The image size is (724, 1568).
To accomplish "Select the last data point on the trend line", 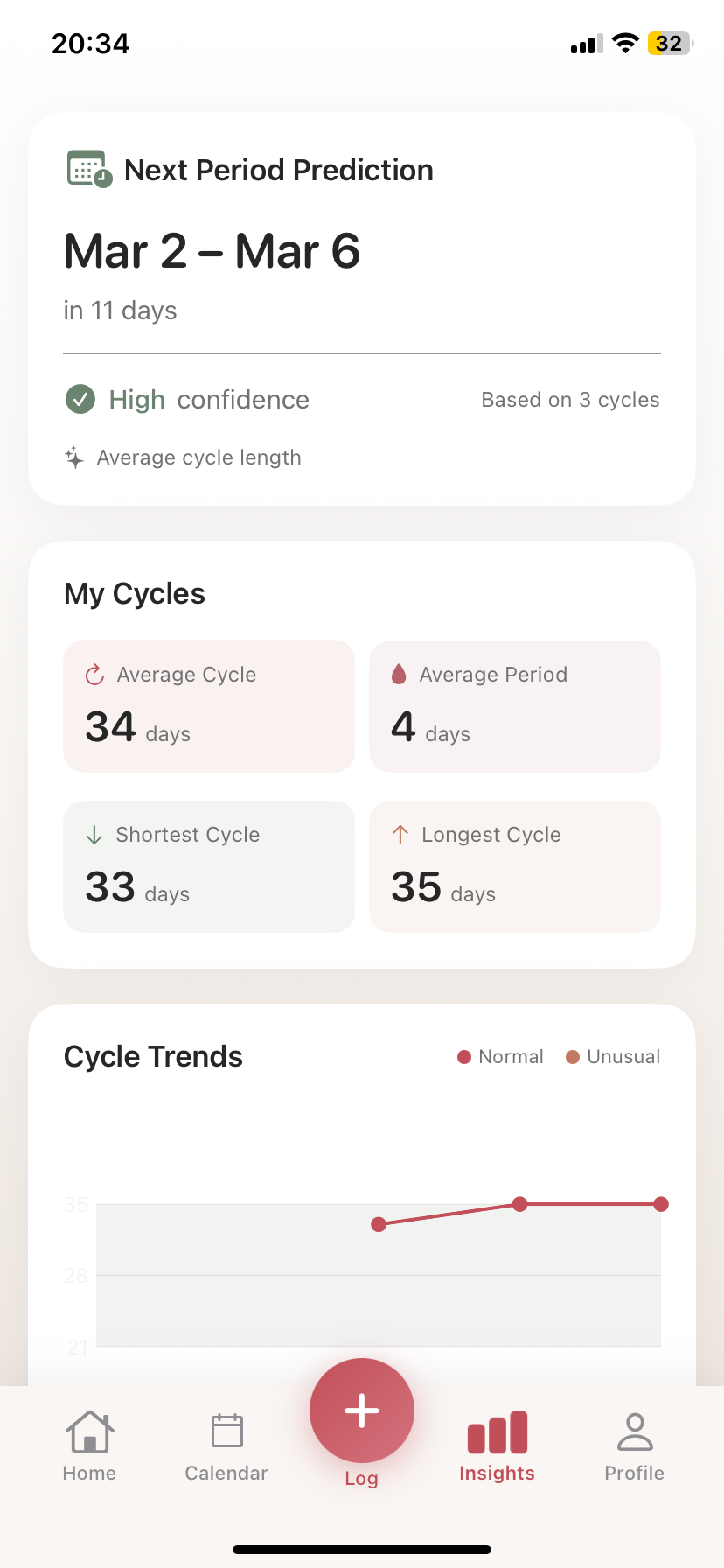I will point(661,1204).
